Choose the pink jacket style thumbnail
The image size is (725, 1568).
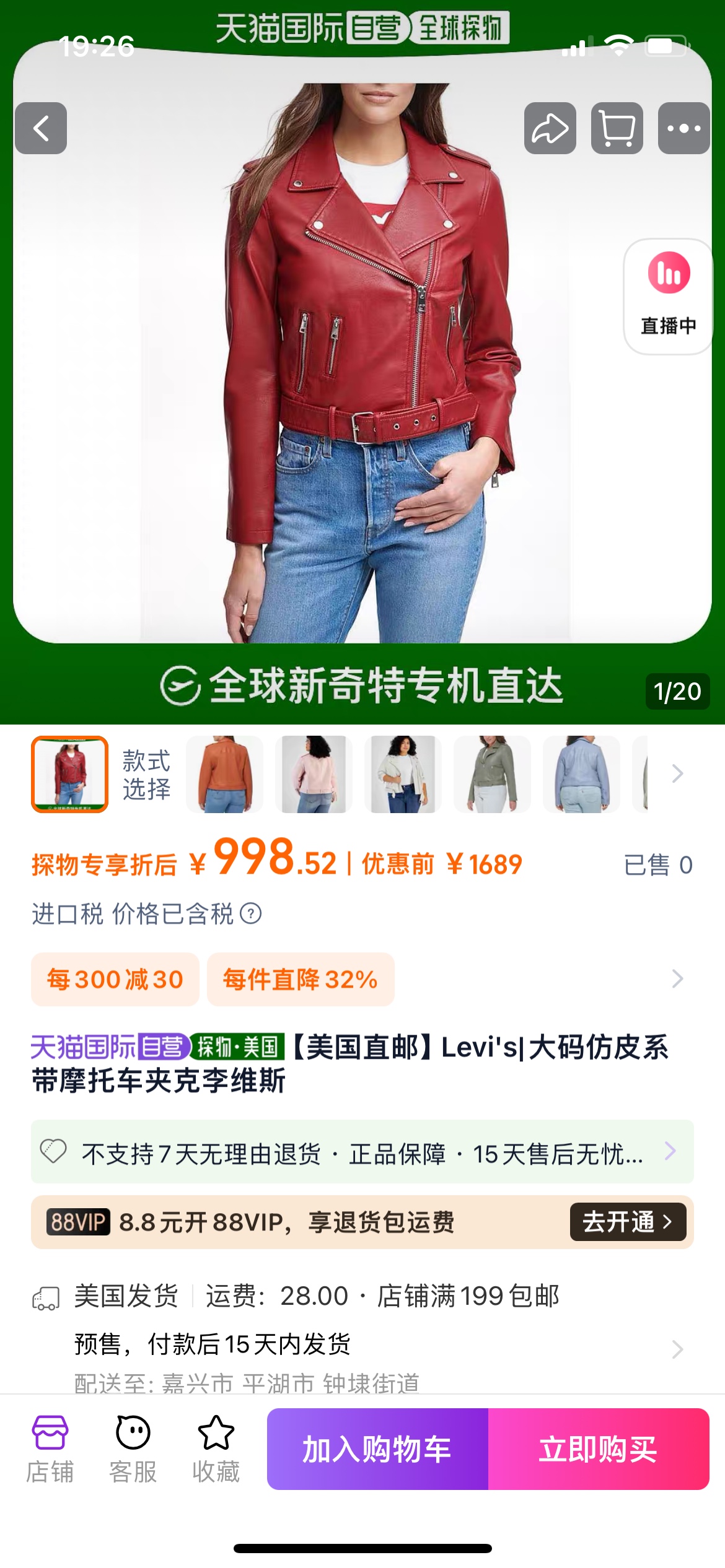tap(314, 774)
